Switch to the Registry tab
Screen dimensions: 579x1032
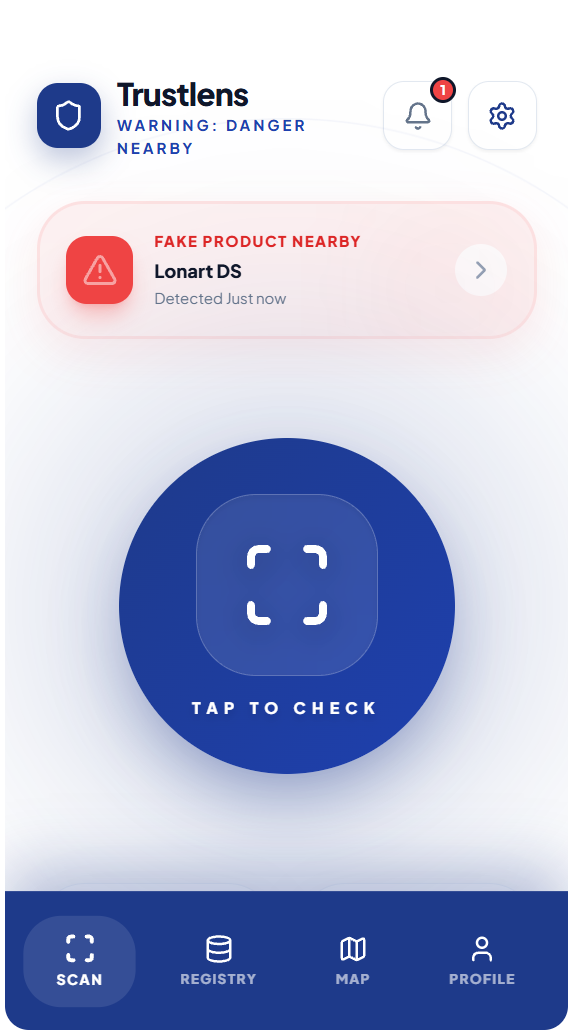218,961
